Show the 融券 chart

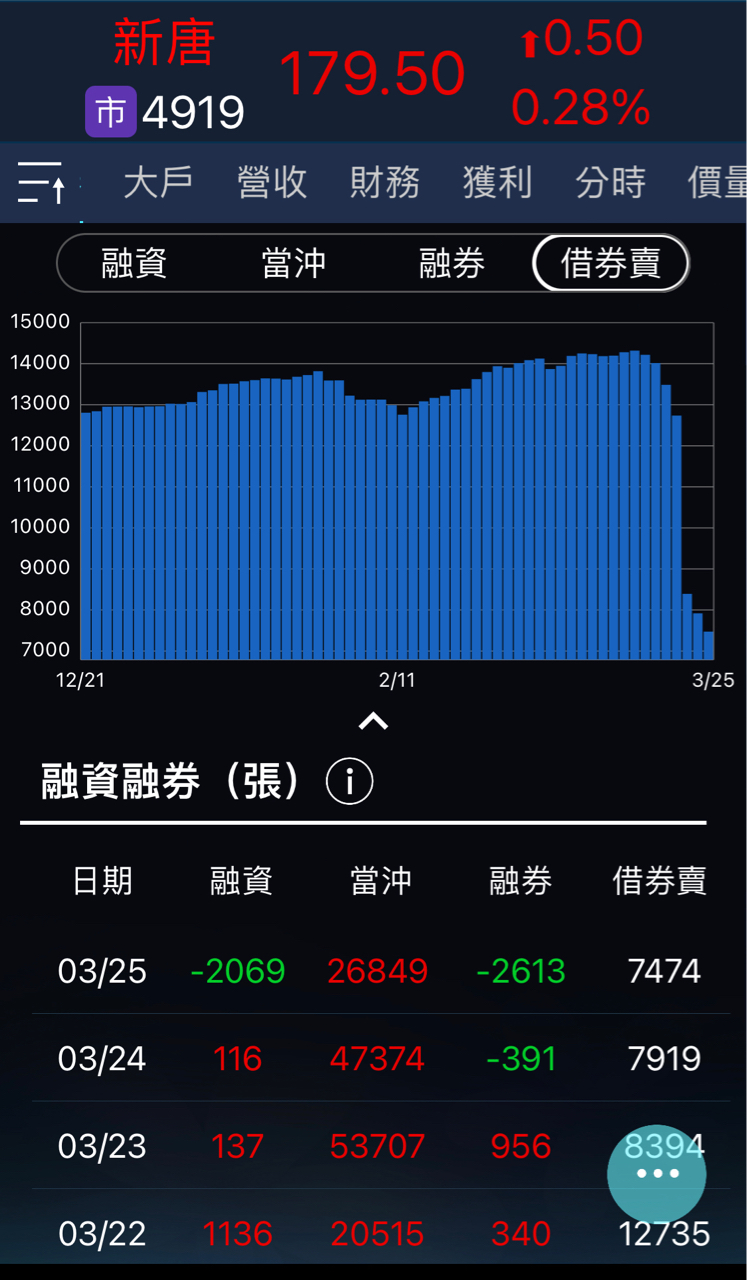click(452, 264)
